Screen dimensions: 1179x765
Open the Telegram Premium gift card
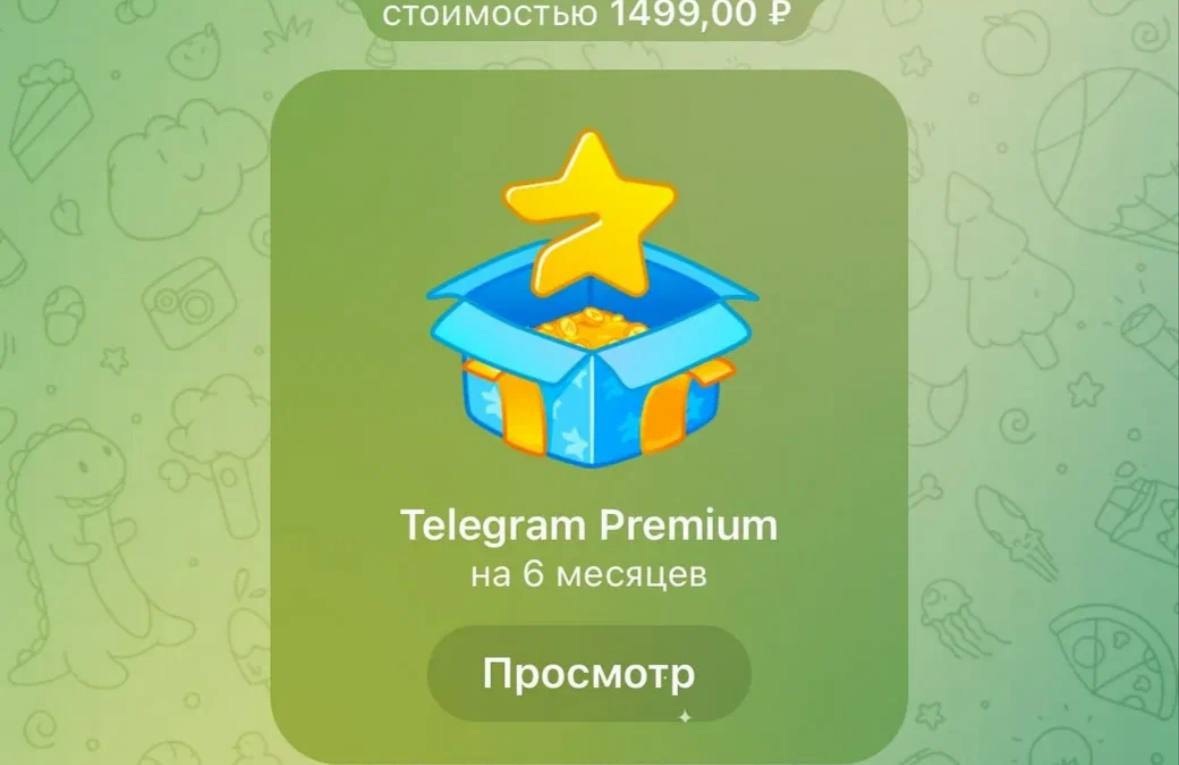tap(588, 330)
